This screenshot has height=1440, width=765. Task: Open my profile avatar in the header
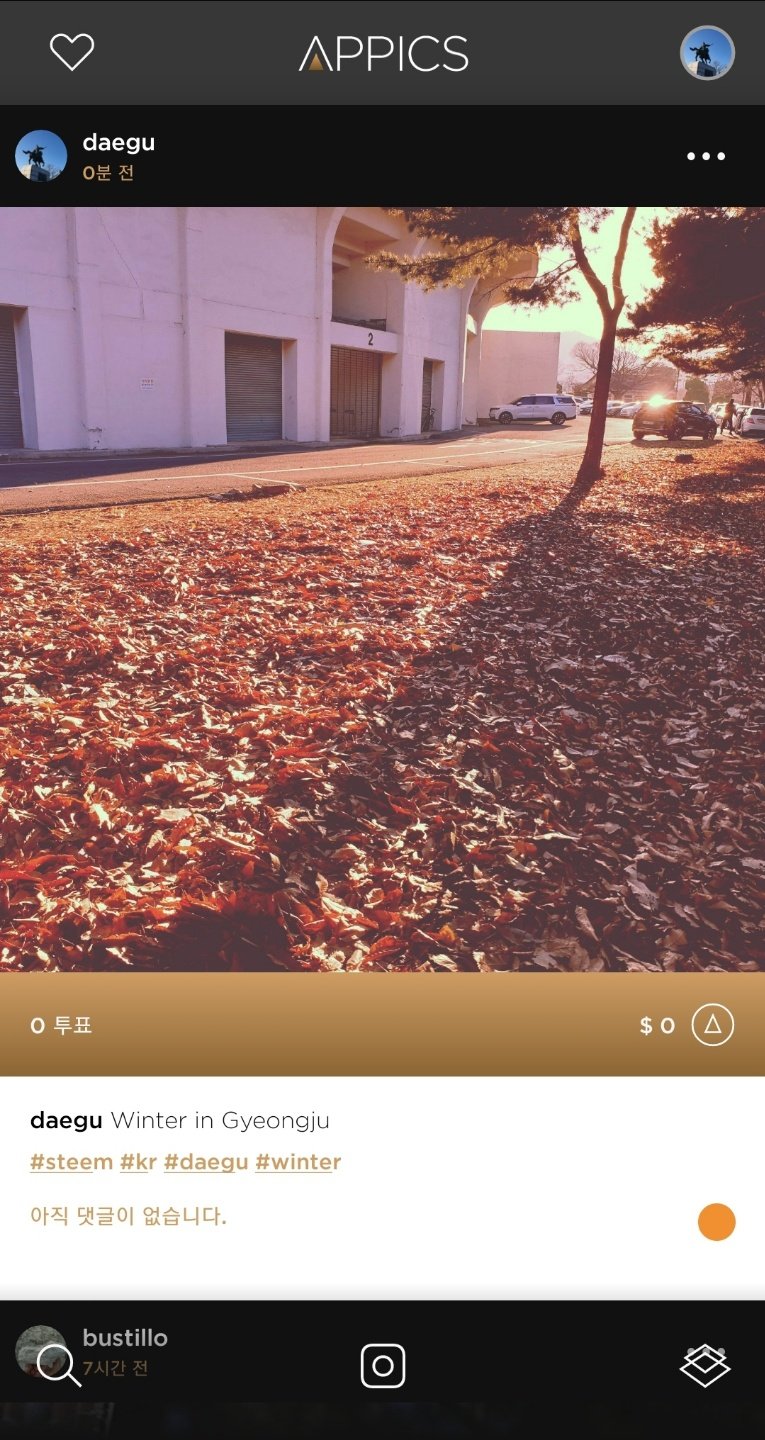point(707,52)
